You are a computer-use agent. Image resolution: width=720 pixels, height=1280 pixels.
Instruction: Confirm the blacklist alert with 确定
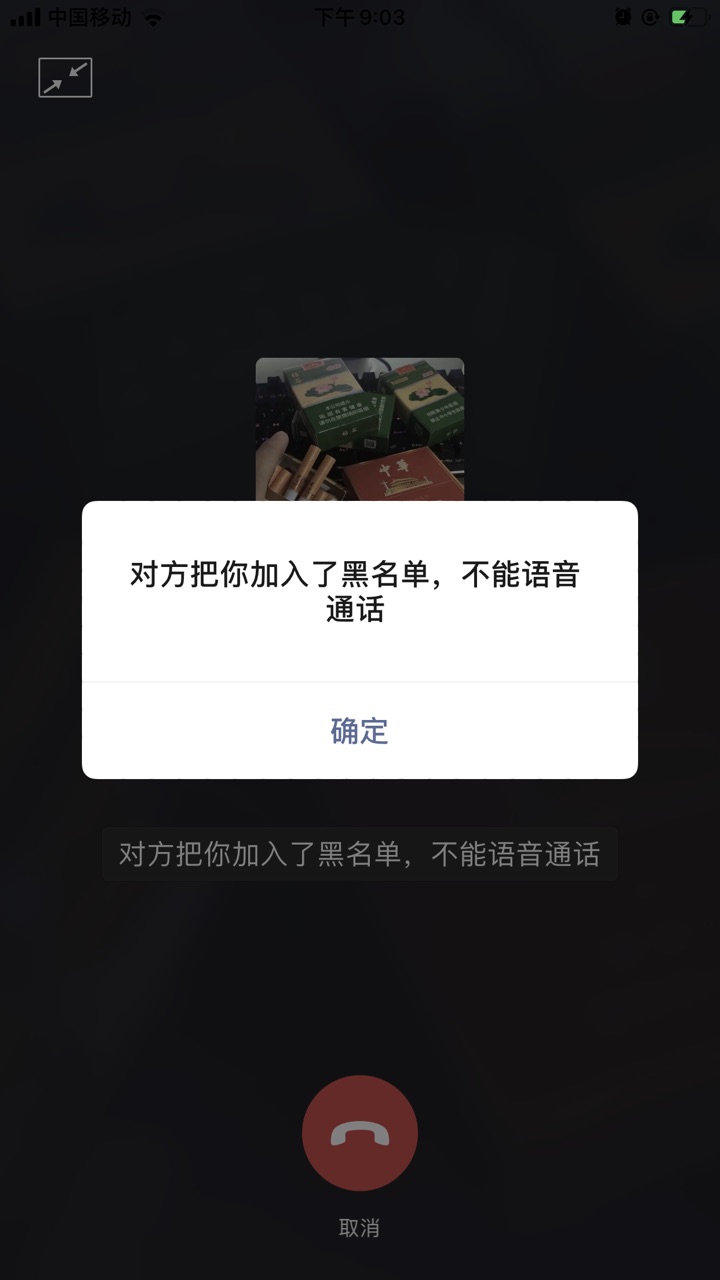(359, 731)
